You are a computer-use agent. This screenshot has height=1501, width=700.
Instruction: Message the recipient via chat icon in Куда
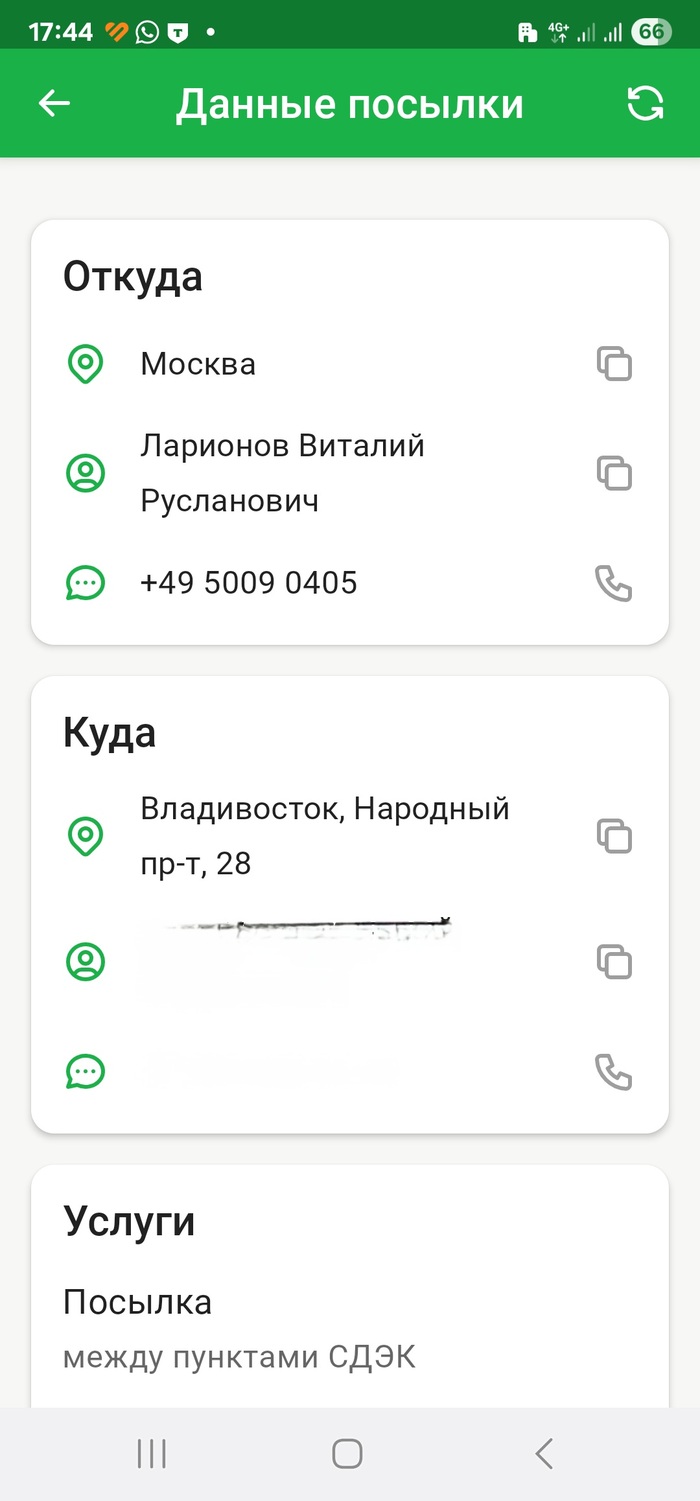point(86,1072)
